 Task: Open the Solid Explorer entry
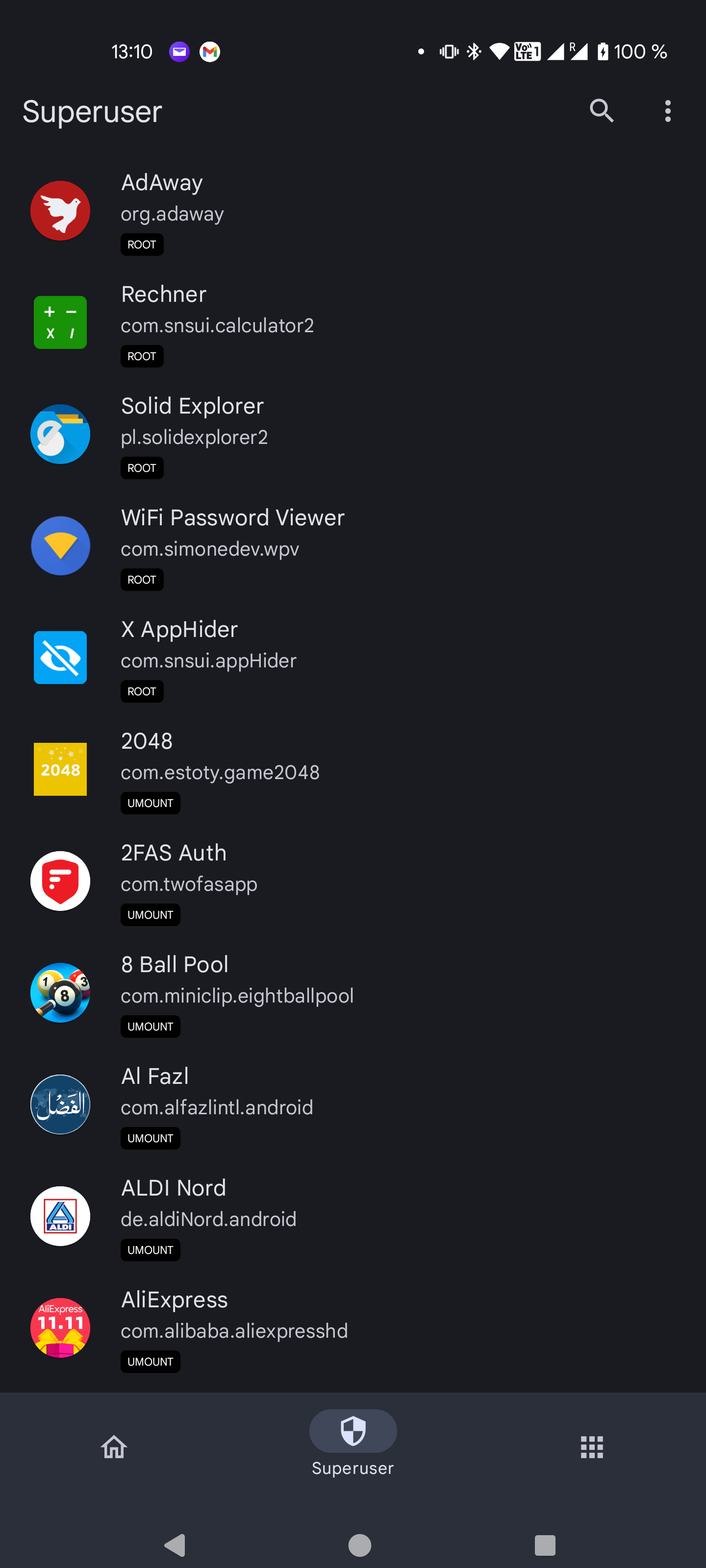[x=353, y=435]
